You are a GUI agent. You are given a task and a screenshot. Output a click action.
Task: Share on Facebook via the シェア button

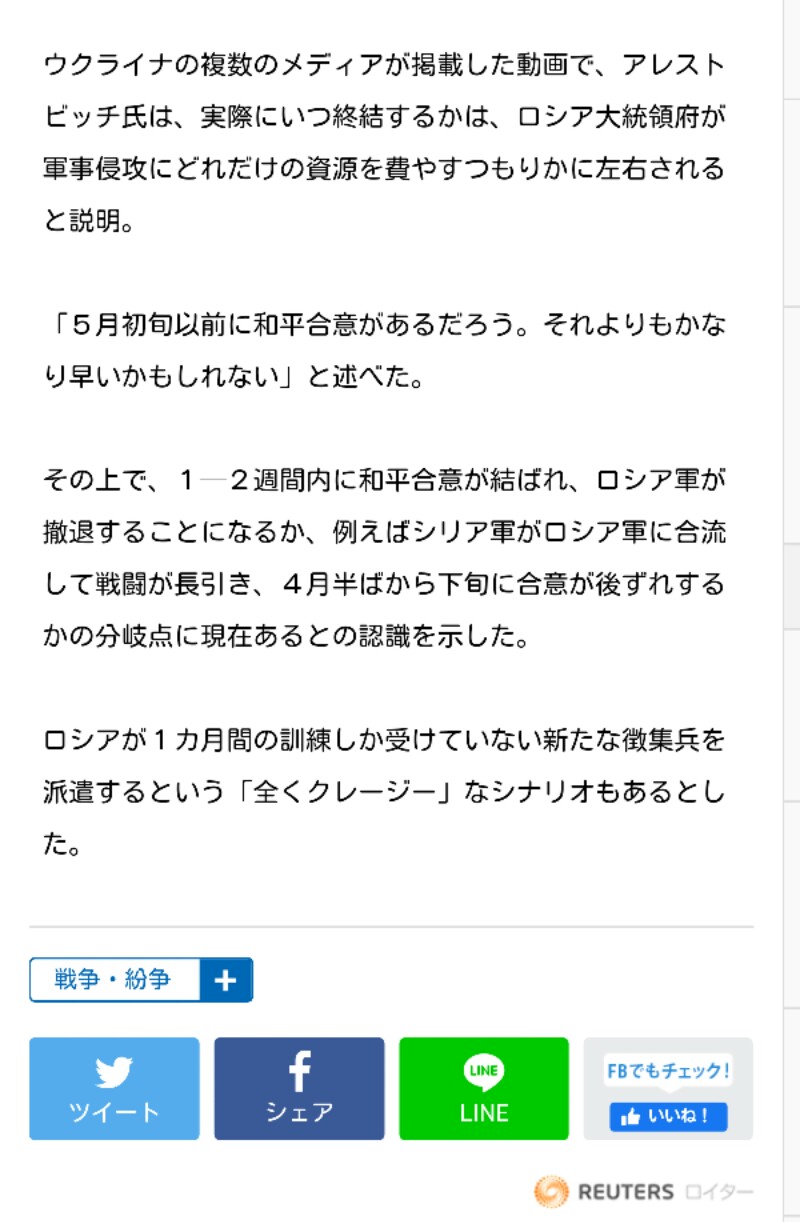coord(298,1088)
